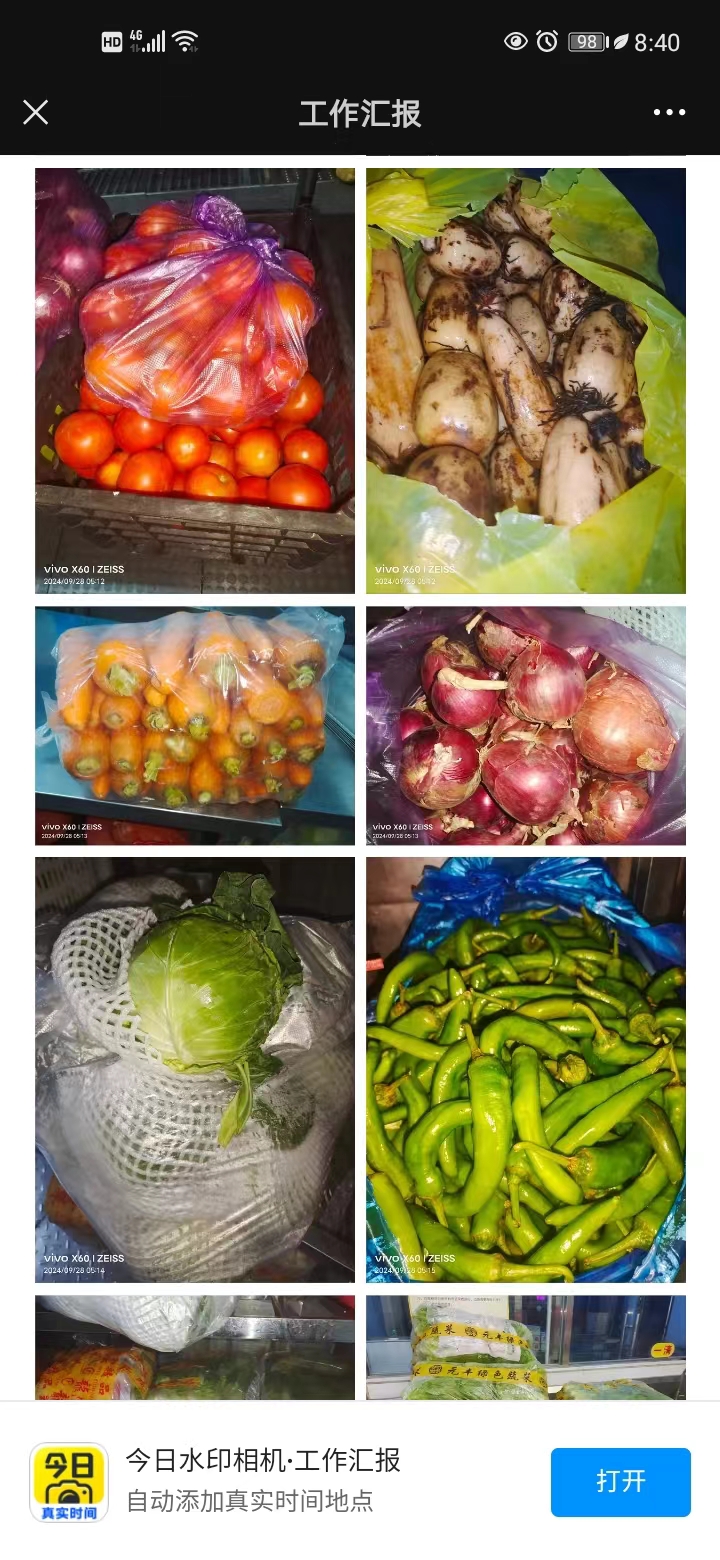
Task: View the tomatoes photo
Action: pyautogui.click(x=195, y=380)
